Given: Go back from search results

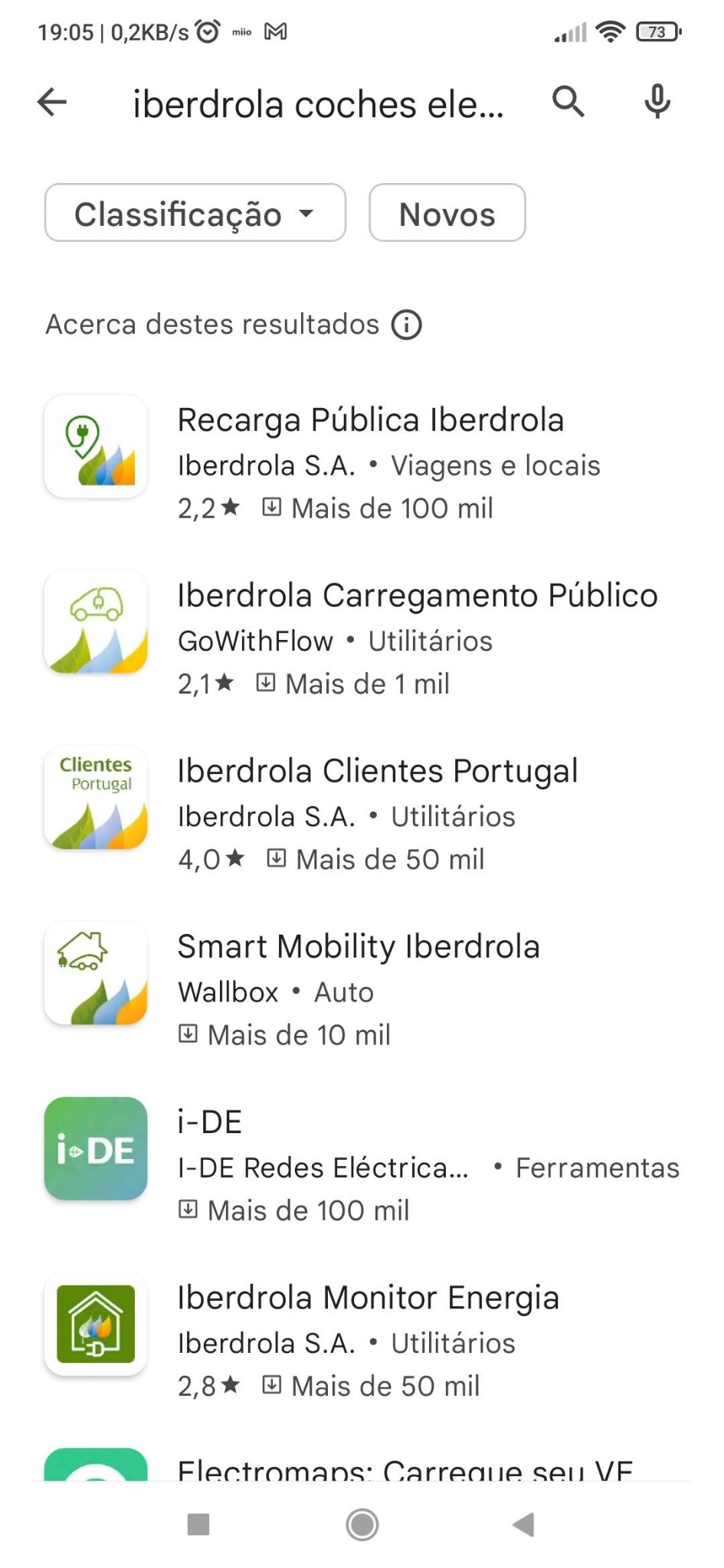Looking at the screenshot, I should [x=52, y=102].
